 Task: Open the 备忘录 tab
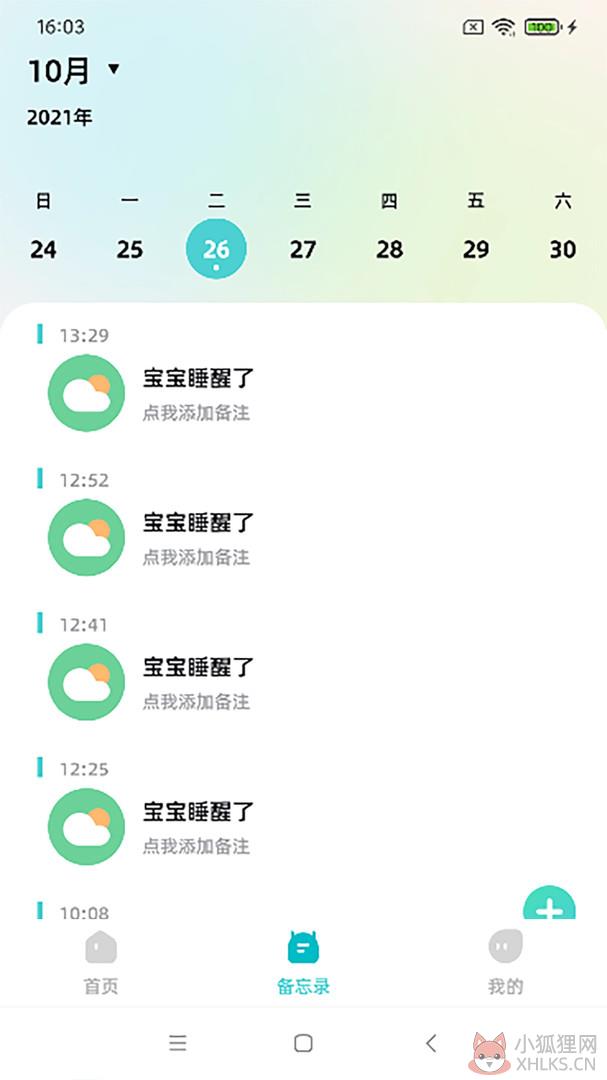coord(303,962)
